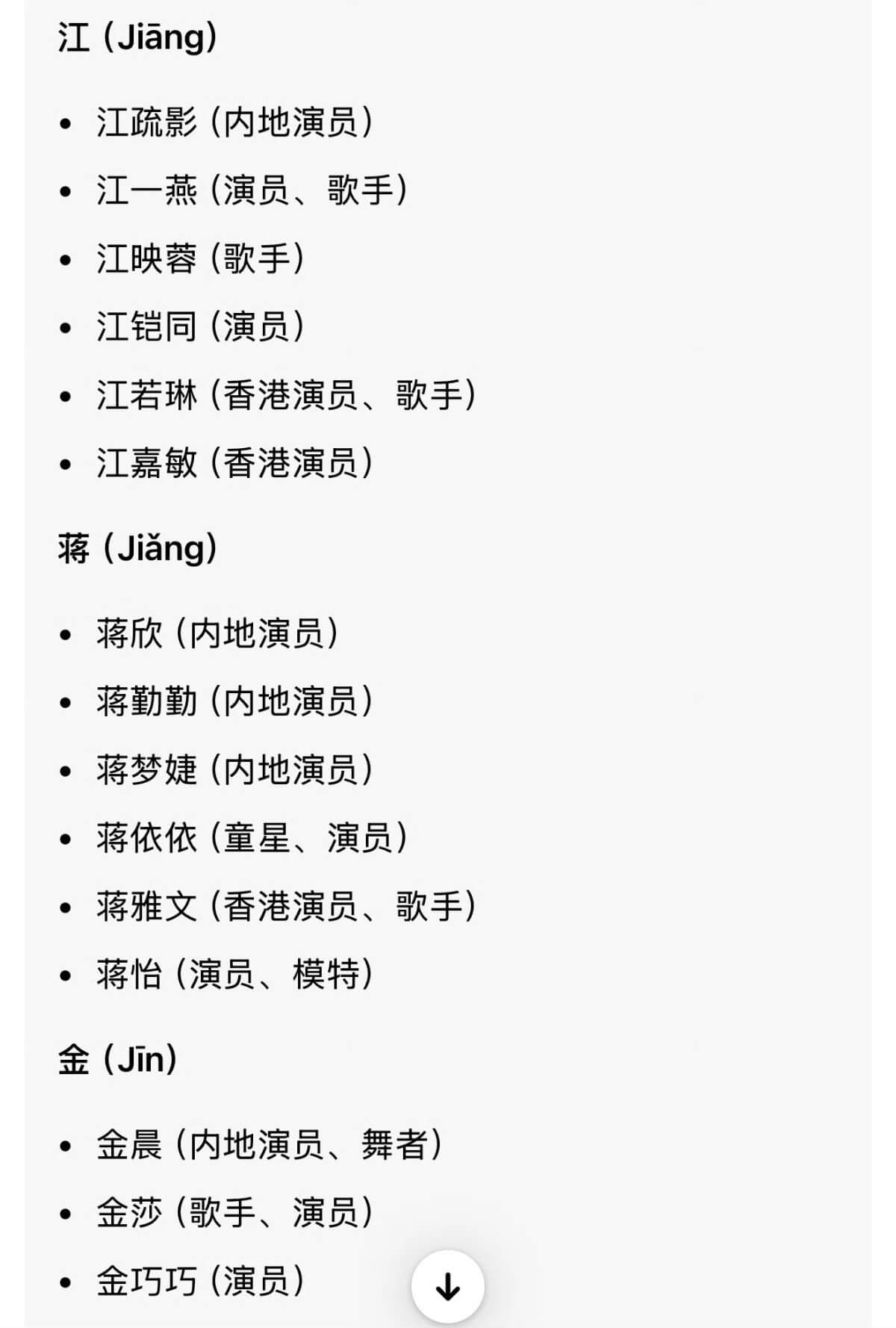Screen dimensions: 896x1328
Task: Tap the scroll-to-bottom arrow button
Action: pos(447,1287)
